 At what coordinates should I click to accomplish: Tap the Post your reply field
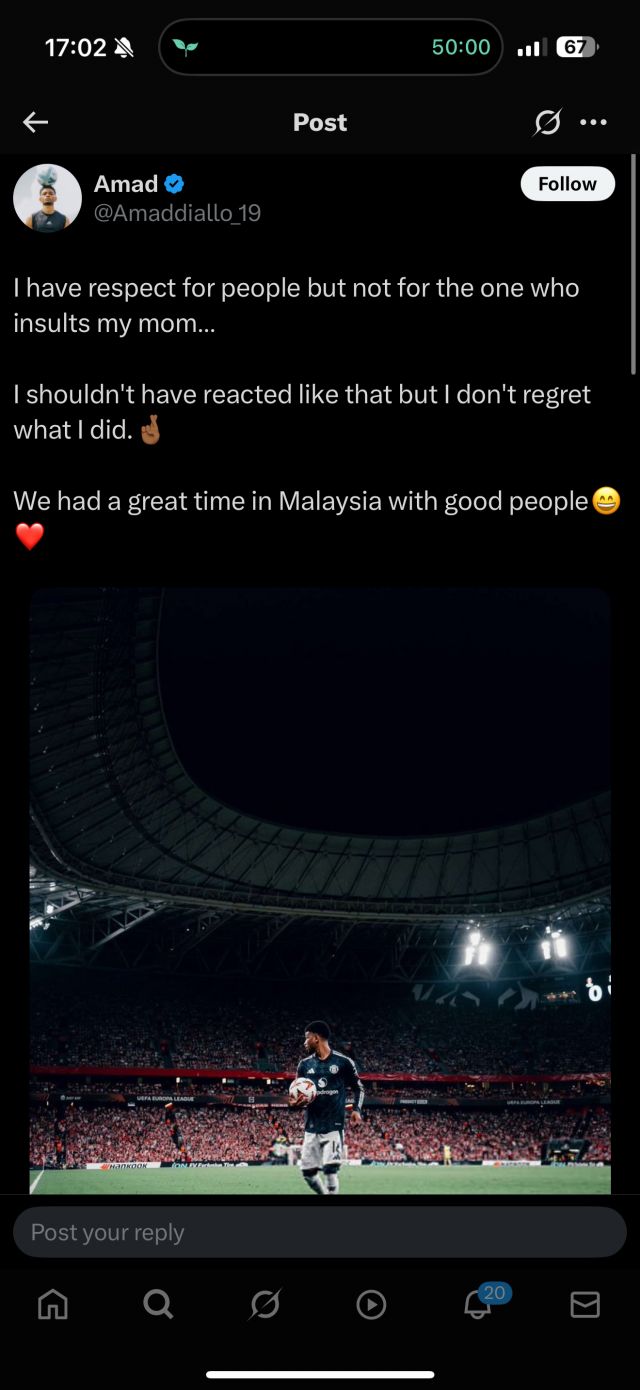(x=320, y=1232)
